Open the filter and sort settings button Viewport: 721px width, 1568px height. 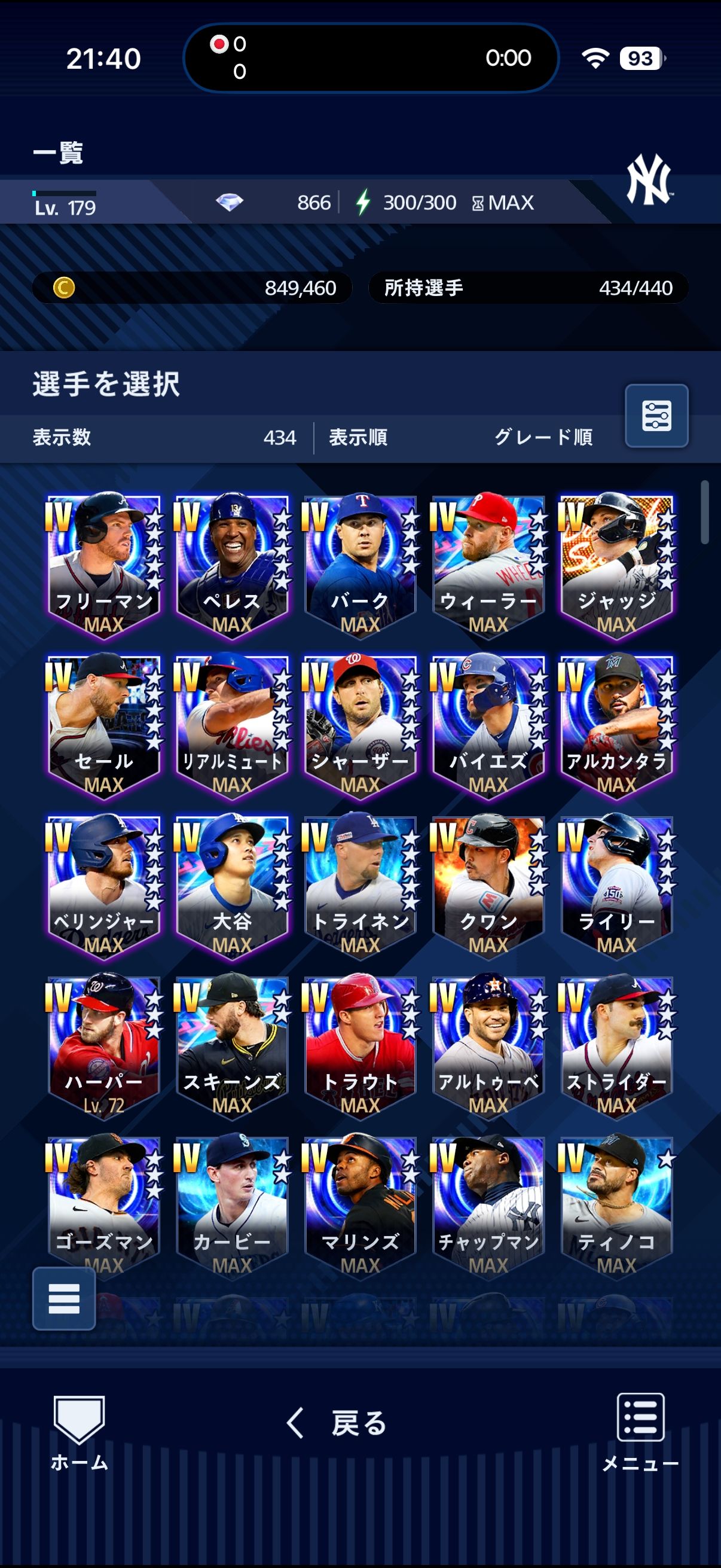656,416
